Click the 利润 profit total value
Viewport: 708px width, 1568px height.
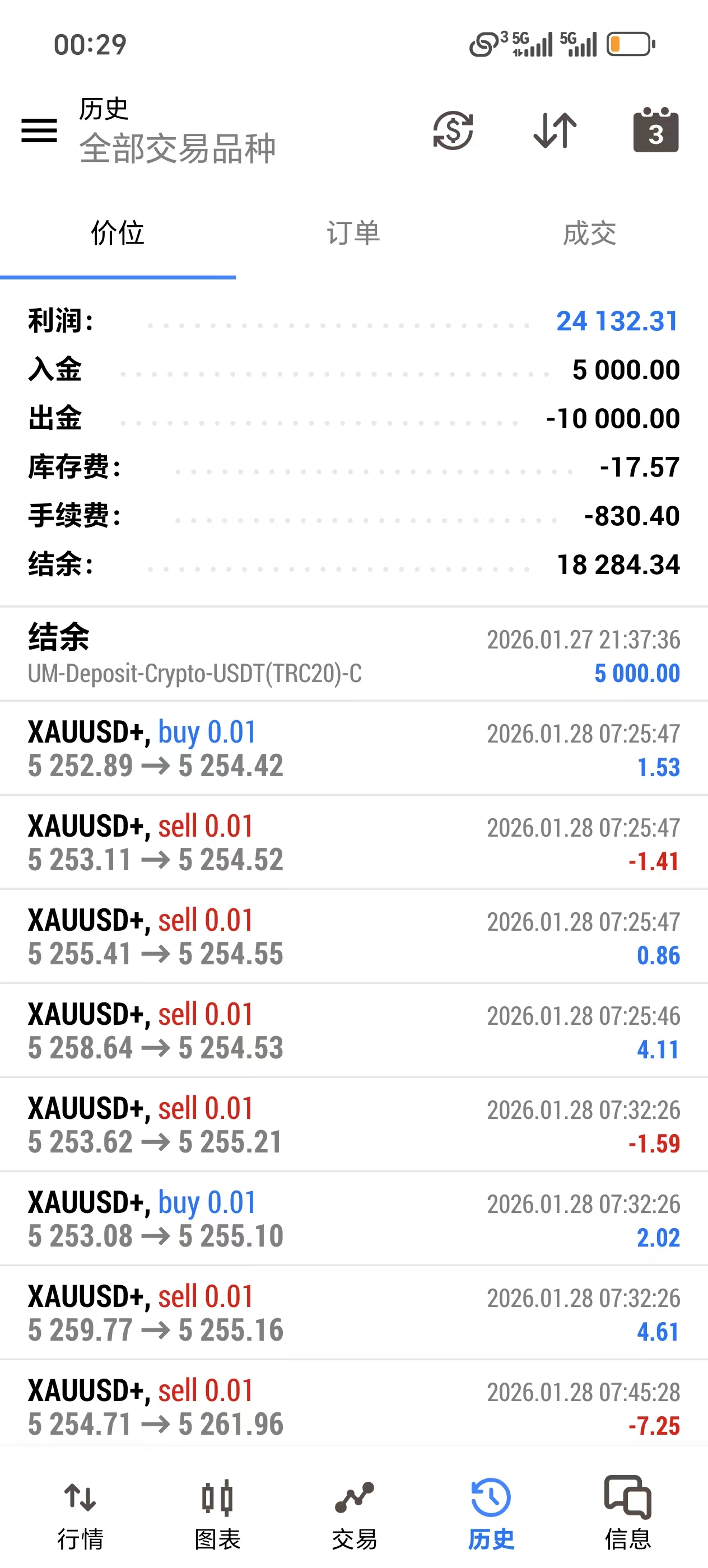[617, 321]
